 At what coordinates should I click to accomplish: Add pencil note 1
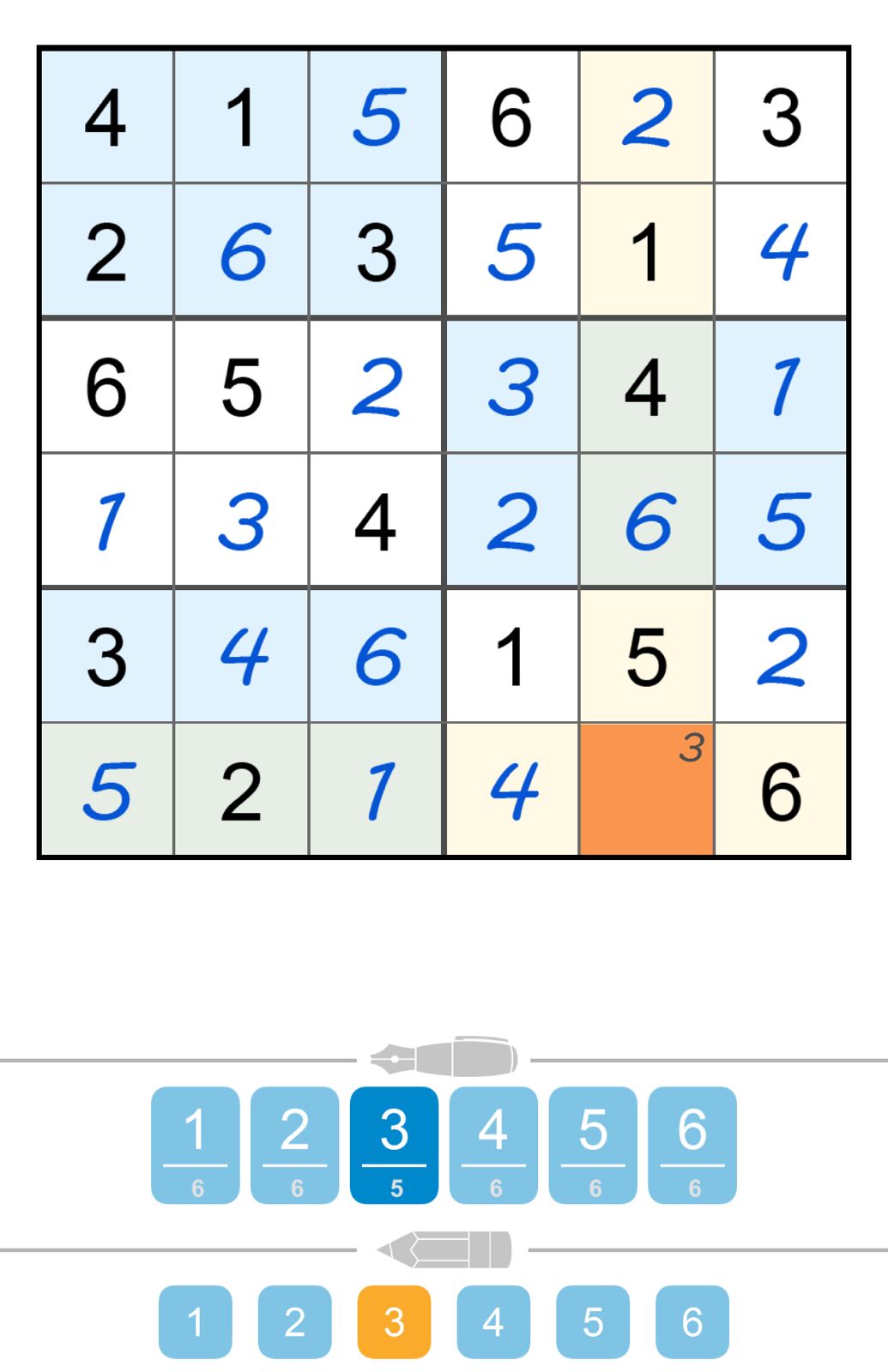pyautogui.click(x=195, y=1321)
